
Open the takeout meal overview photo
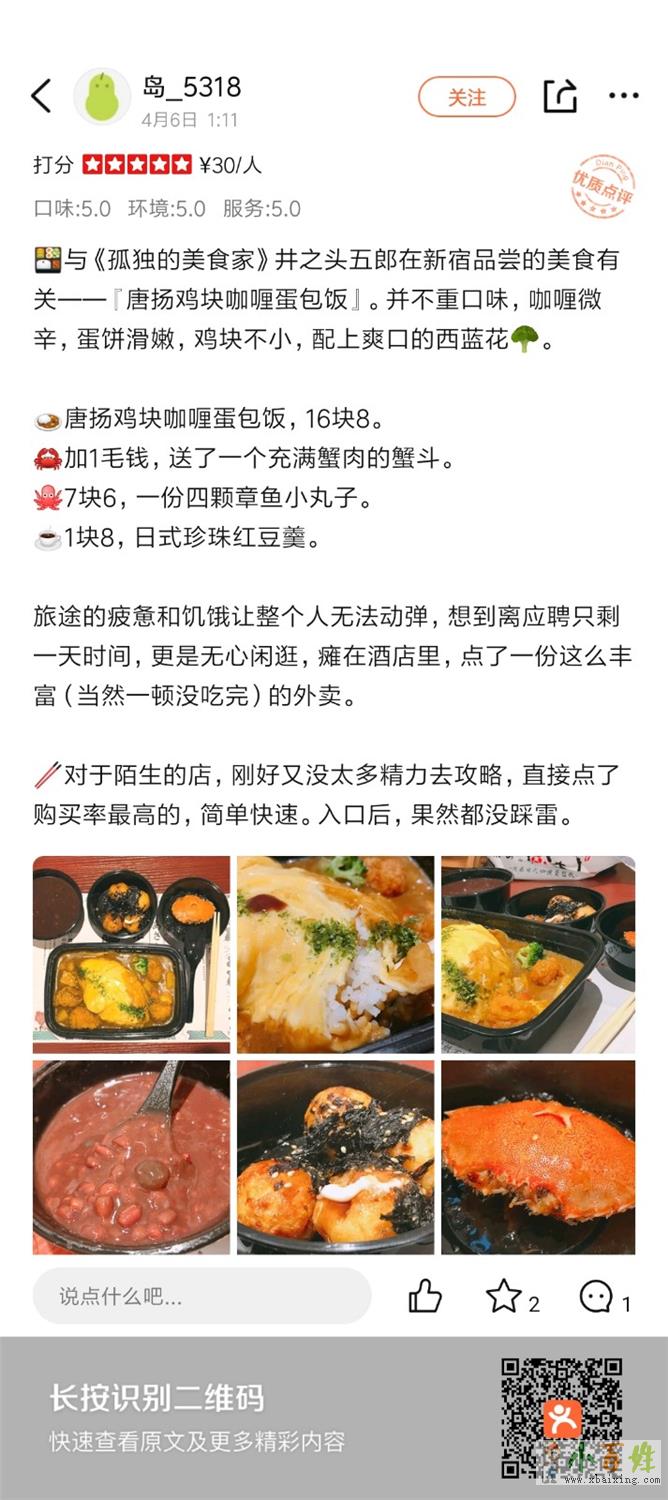pos(131,953)
